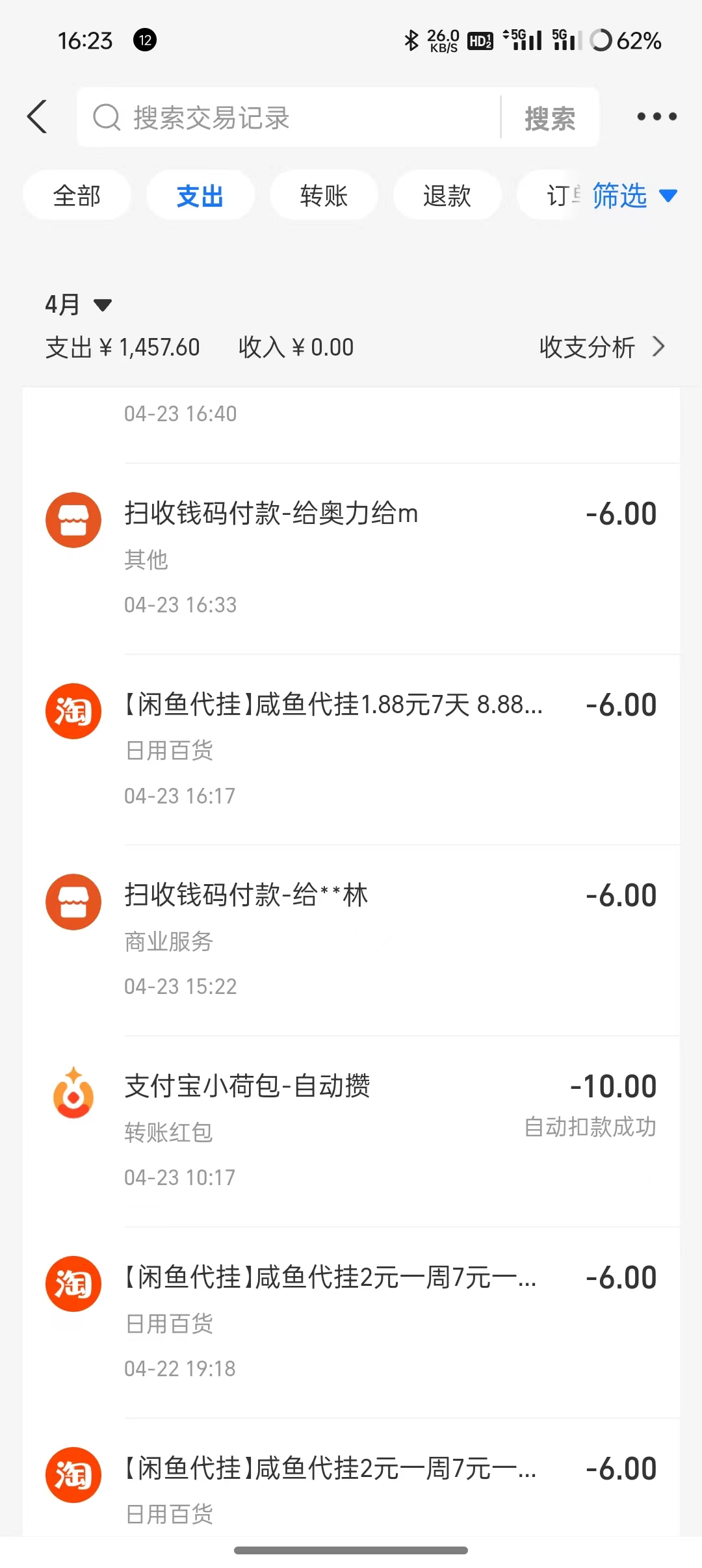
Task: Go back using the top-left arrow
Action: pyautogui.click(x=38, y=117)
